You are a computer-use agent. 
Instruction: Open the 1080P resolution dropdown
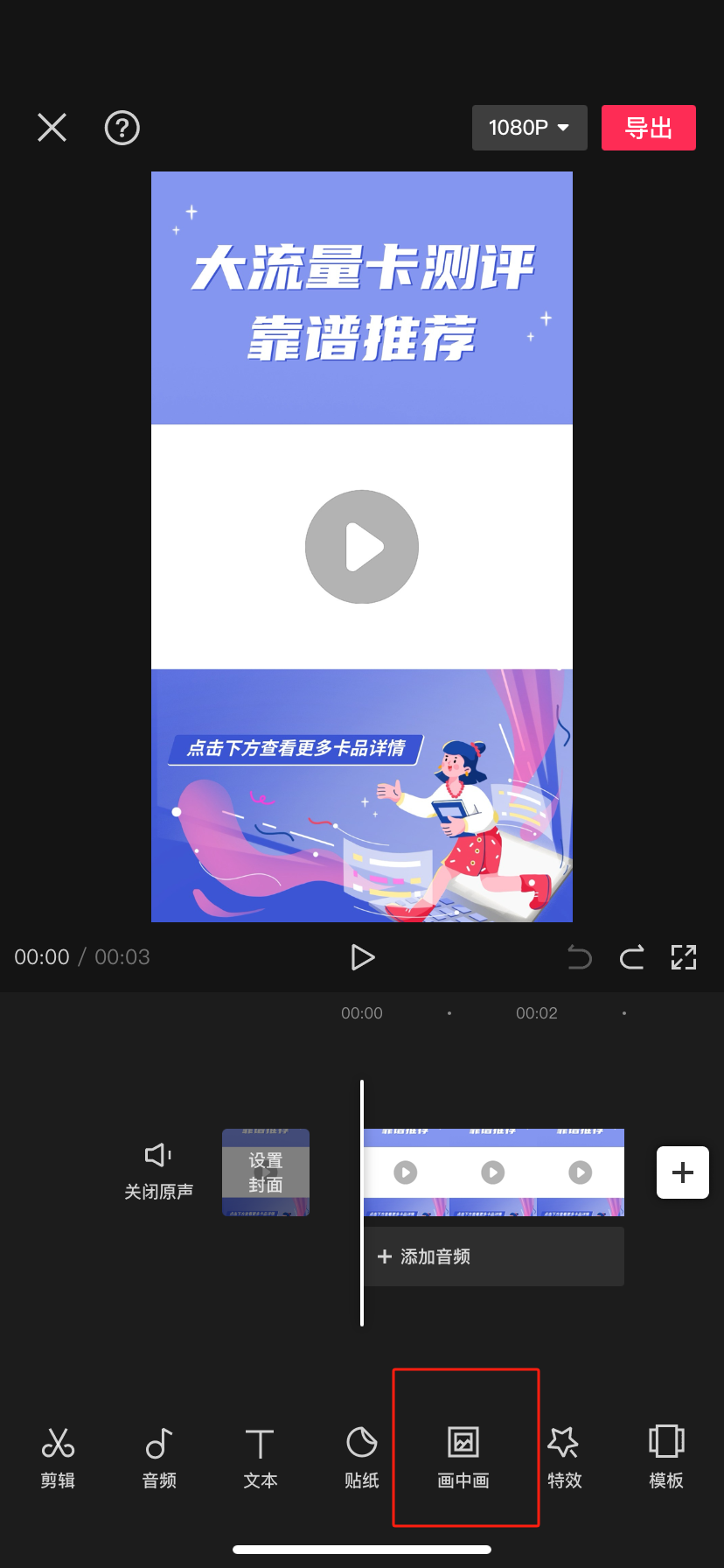tap(529, 128)
